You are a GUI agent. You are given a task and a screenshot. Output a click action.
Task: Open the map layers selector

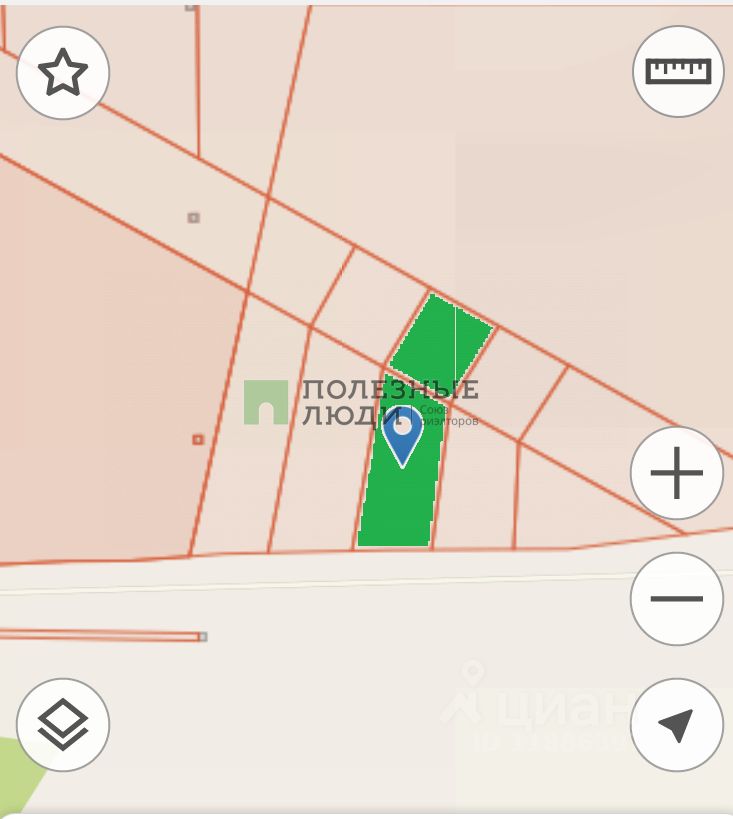point(63,725)
